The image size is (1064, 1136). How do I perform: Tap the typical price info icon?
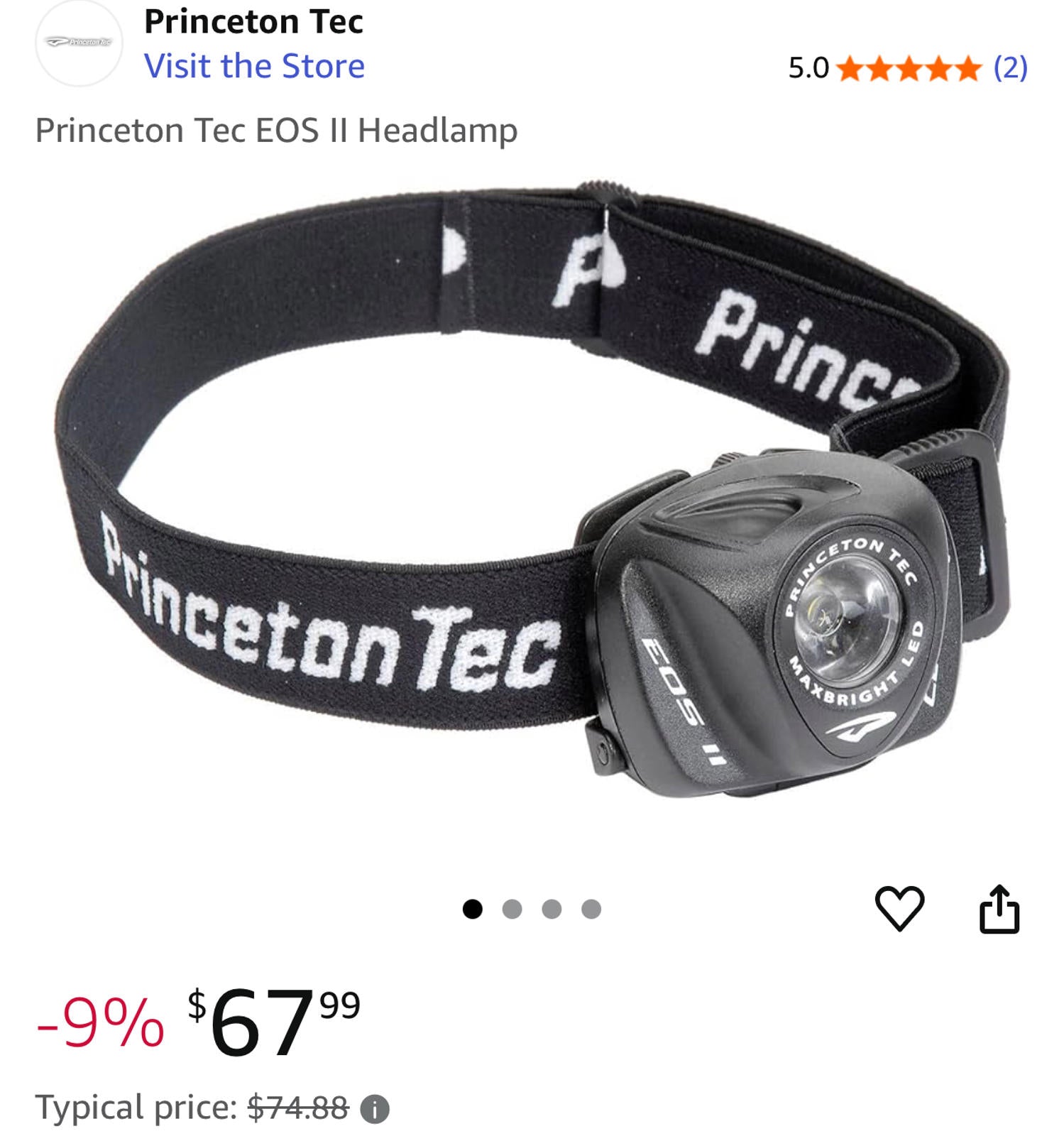375,1108
